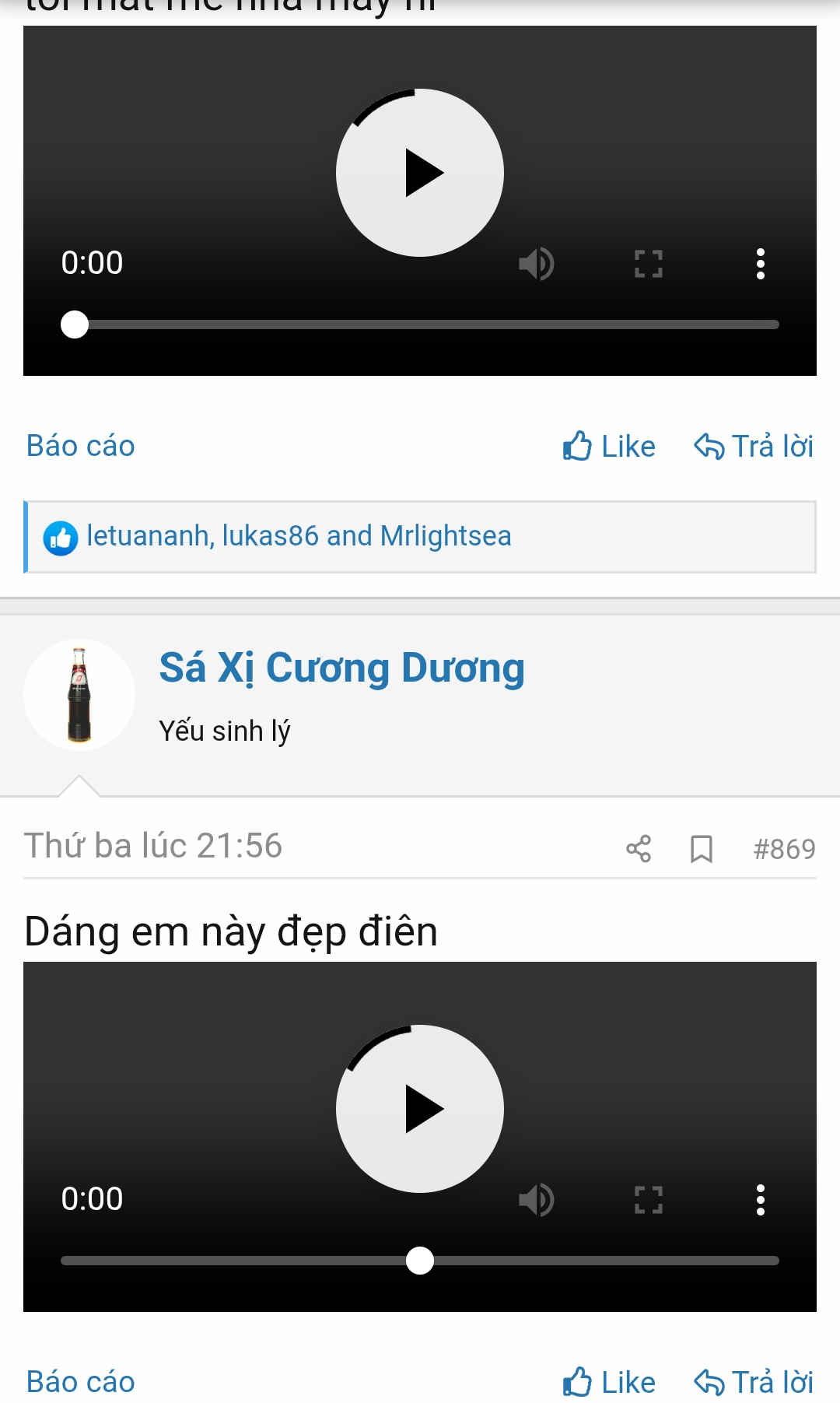The image size is (840, 1403).
Task: Open Sá Xị Cương Dương's profile
Action: [x=341, y=668]
